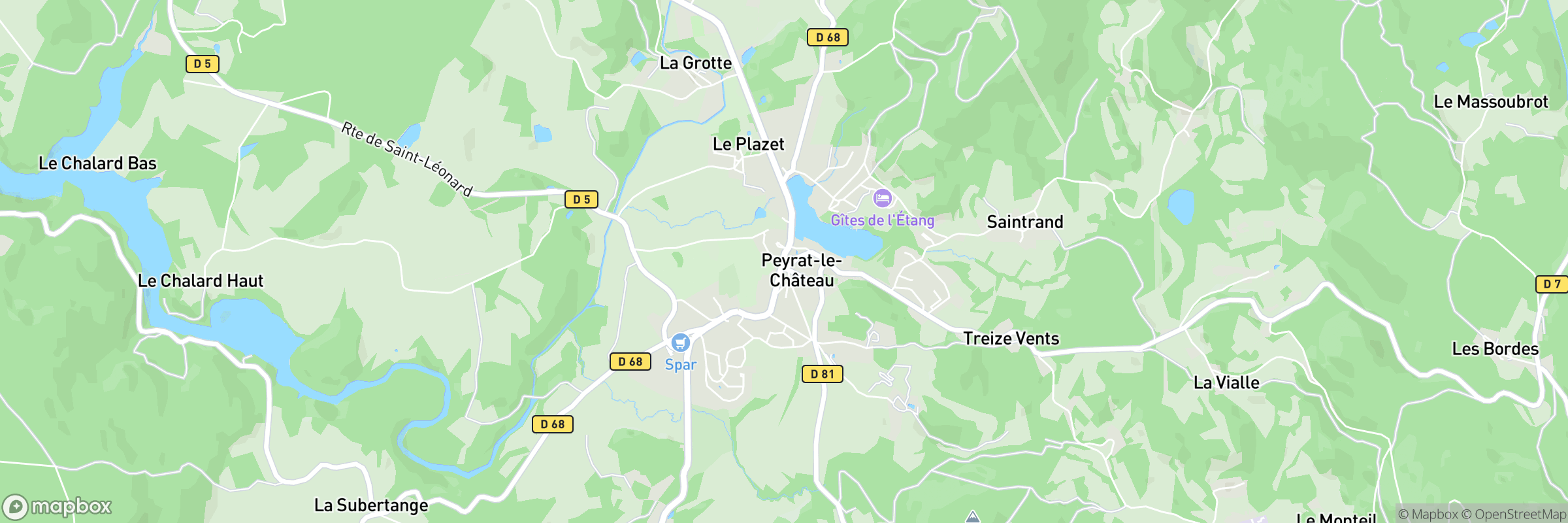Screen dimensions: 1568x523
Task: Select the Gîtes de l'Étang lodging marker
Action: pos(882,197)
